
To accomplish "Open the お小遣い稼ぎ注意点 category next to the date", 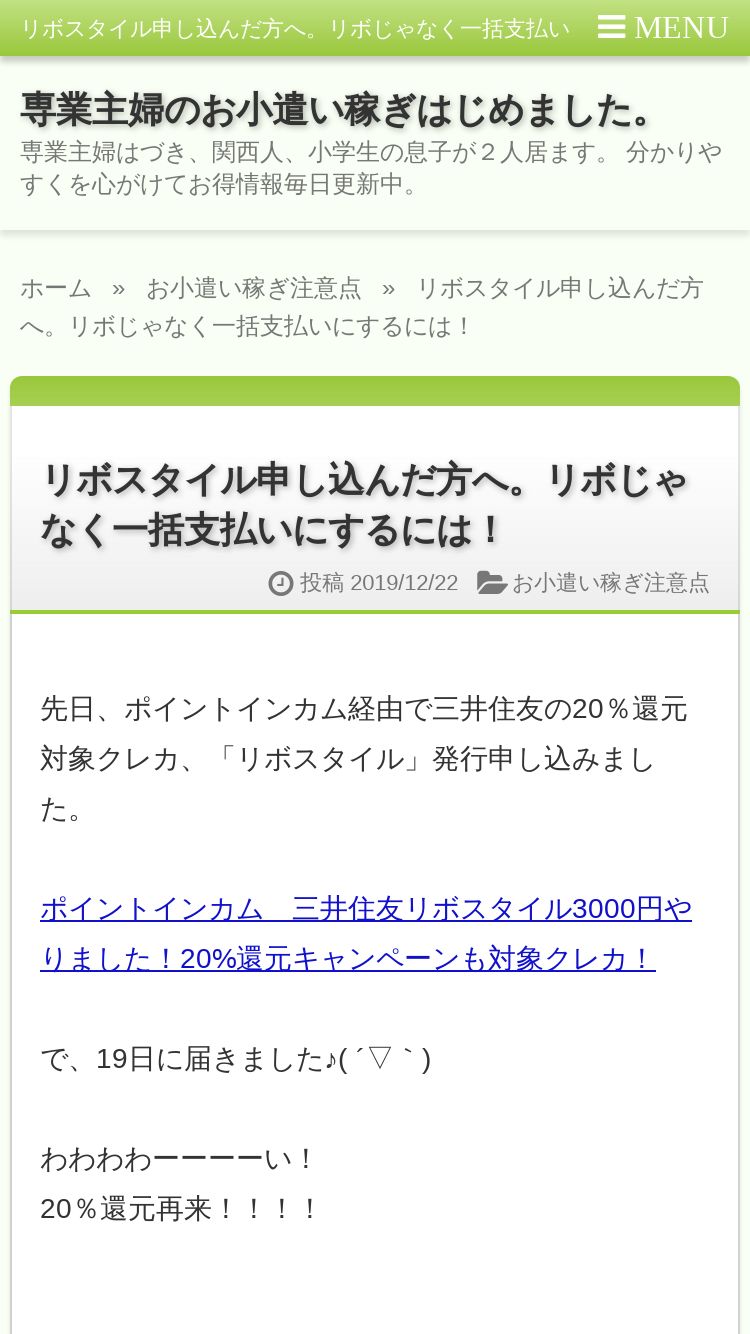I will pos(610,582).
